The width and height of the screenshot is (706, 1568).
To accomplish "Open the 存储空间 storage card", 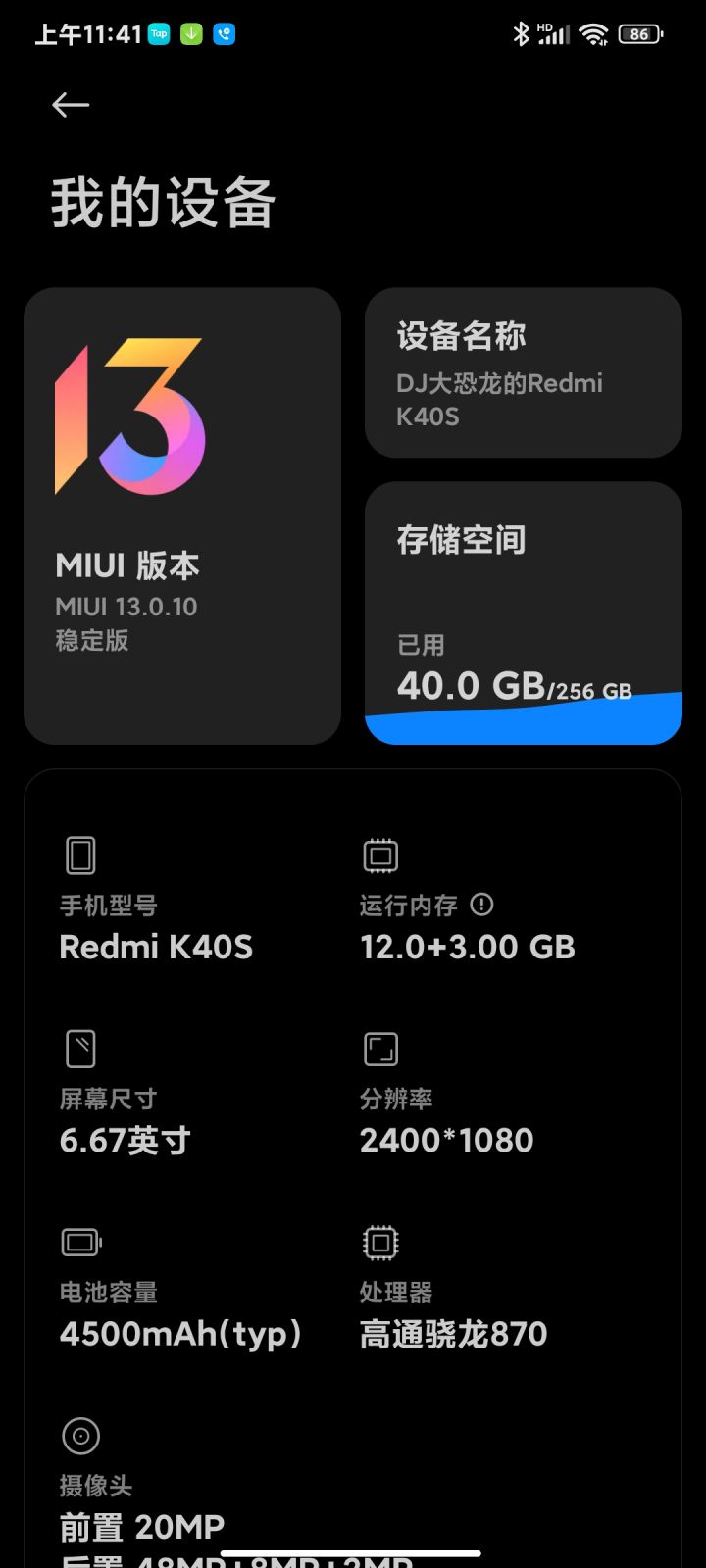I will click(523, 612).
